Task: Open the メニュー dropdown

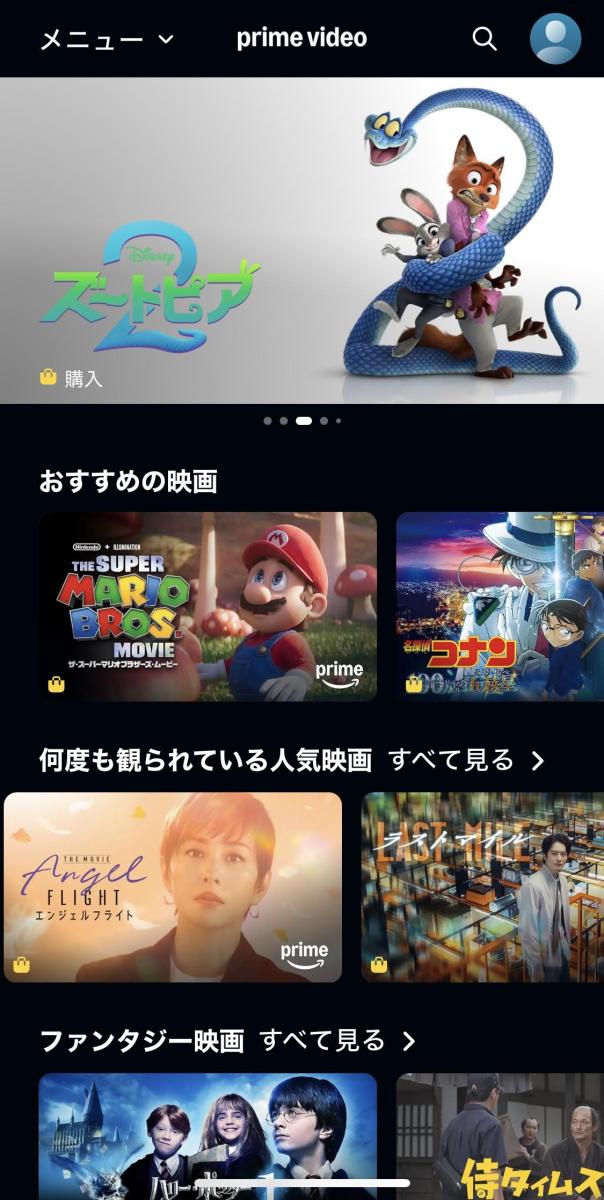Action: (x=107, y=39)
